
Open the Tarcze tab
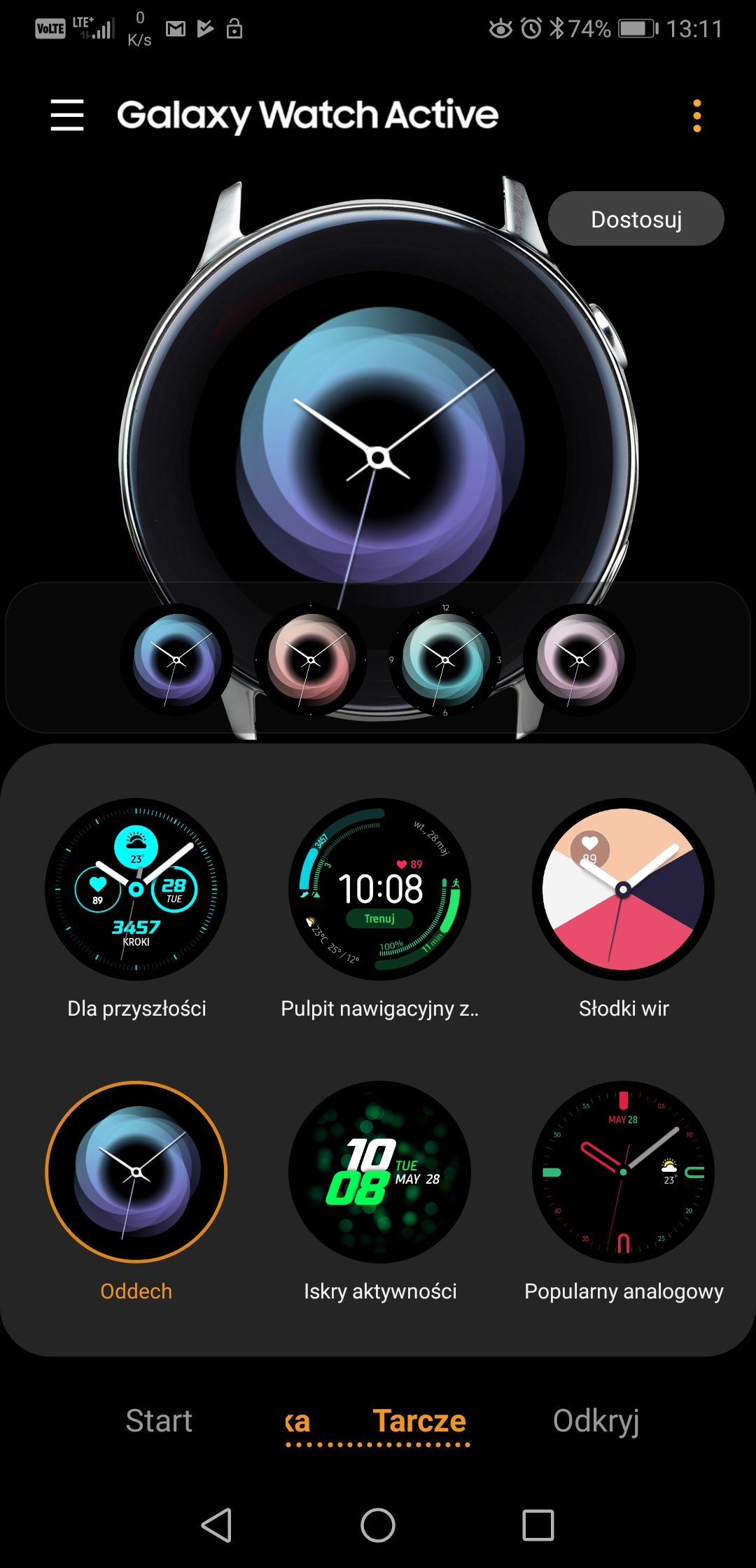419,1421
